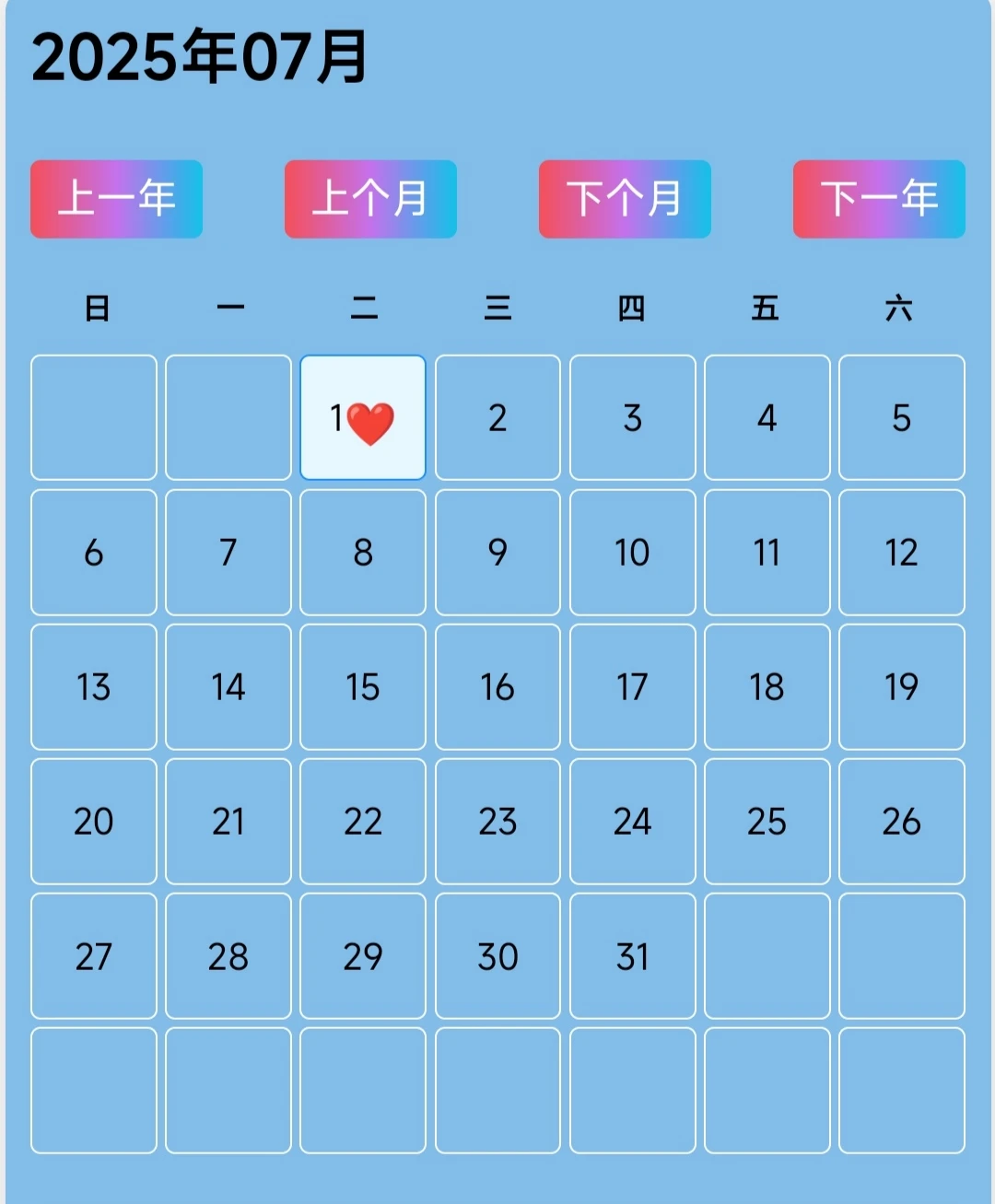995x1204 pixels.
Task: Select day 2 in the calendar
Action: click(497, 418)
